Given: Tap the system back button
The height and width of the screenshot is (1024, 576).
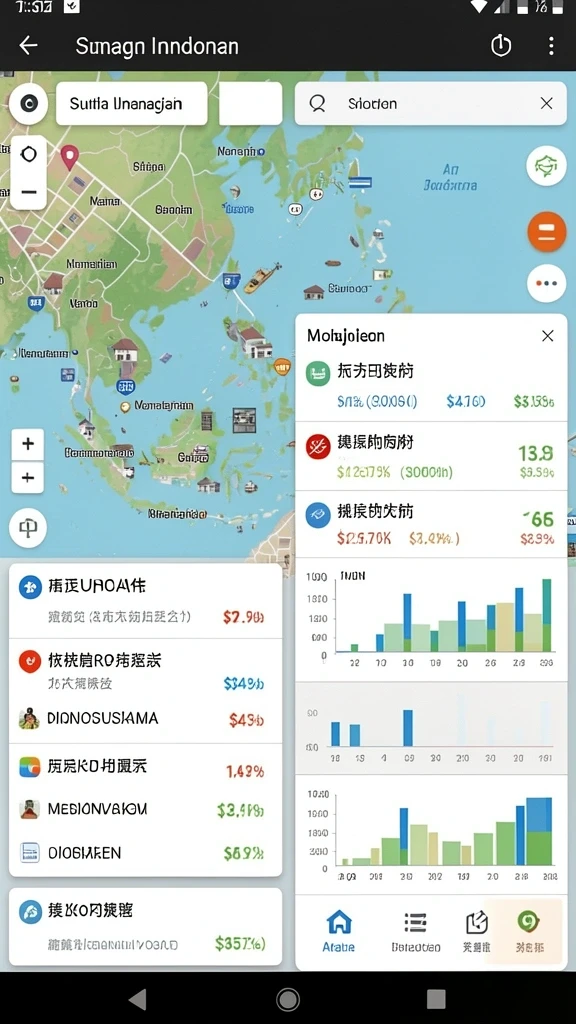Looking at the screenshot, I should (138, 999).
